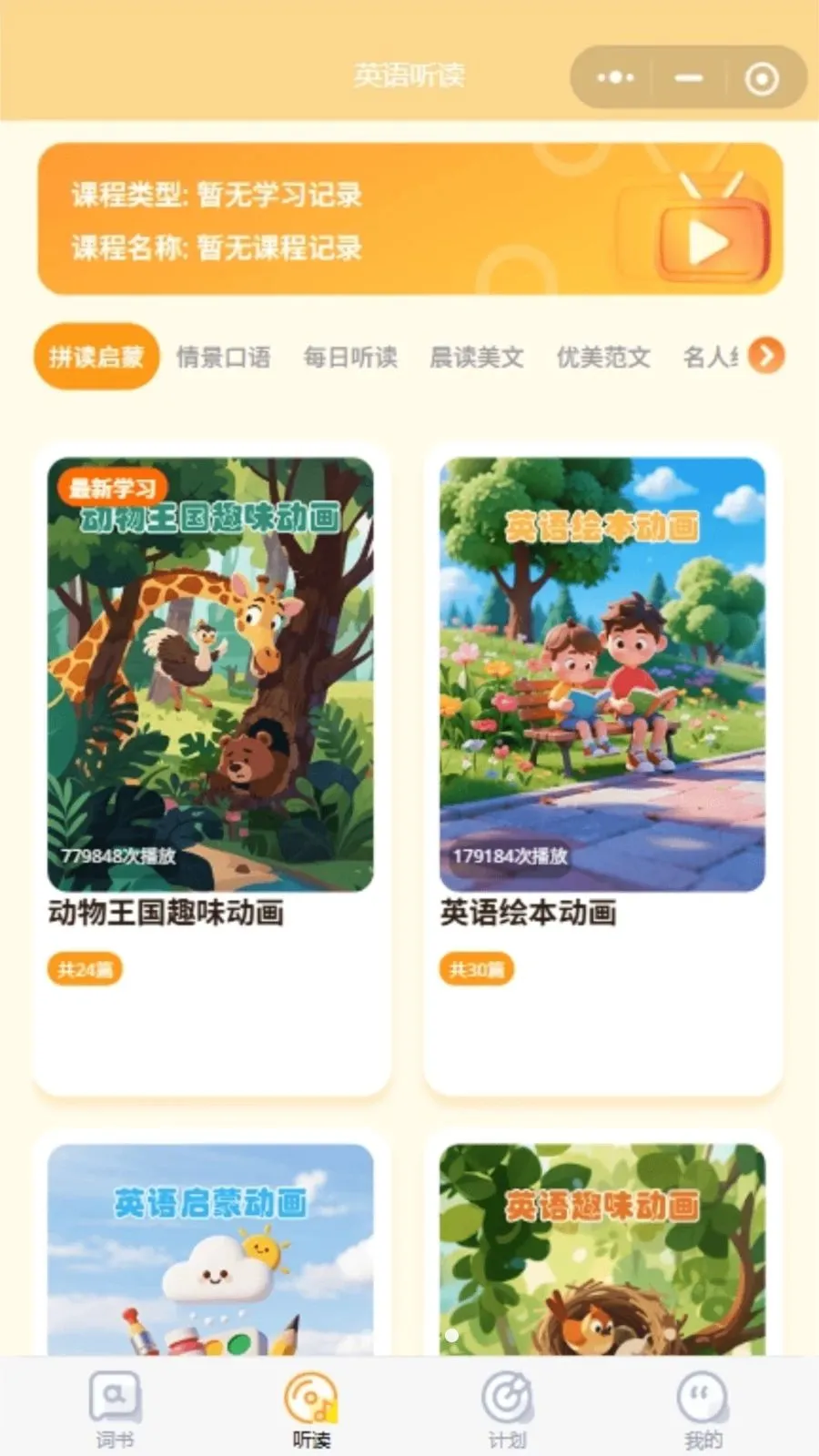Screen dimensions: 819x1456
Task: Open the learning record banner
Action: click(x=410, y=219)
